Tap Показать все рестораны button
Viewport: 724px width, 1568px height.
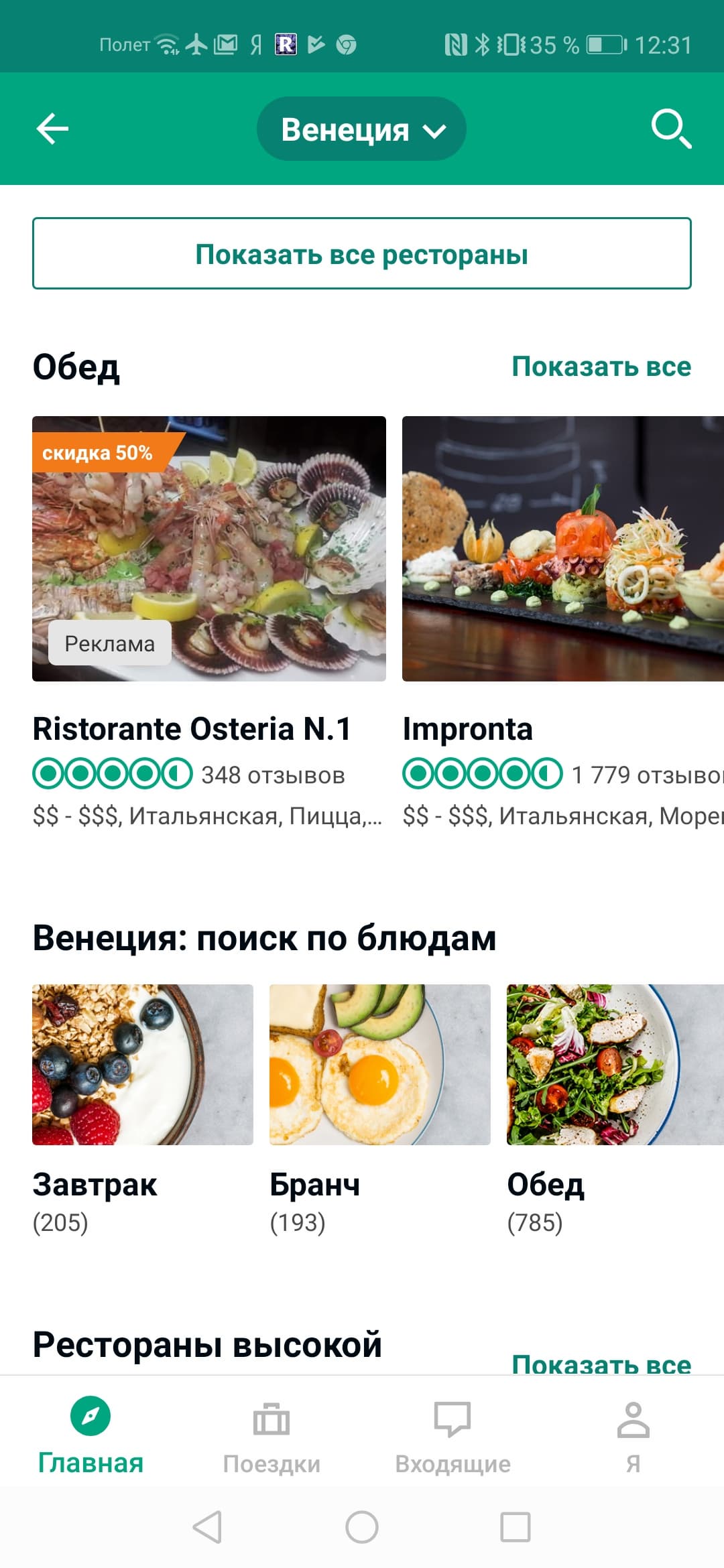click(361, 254)
